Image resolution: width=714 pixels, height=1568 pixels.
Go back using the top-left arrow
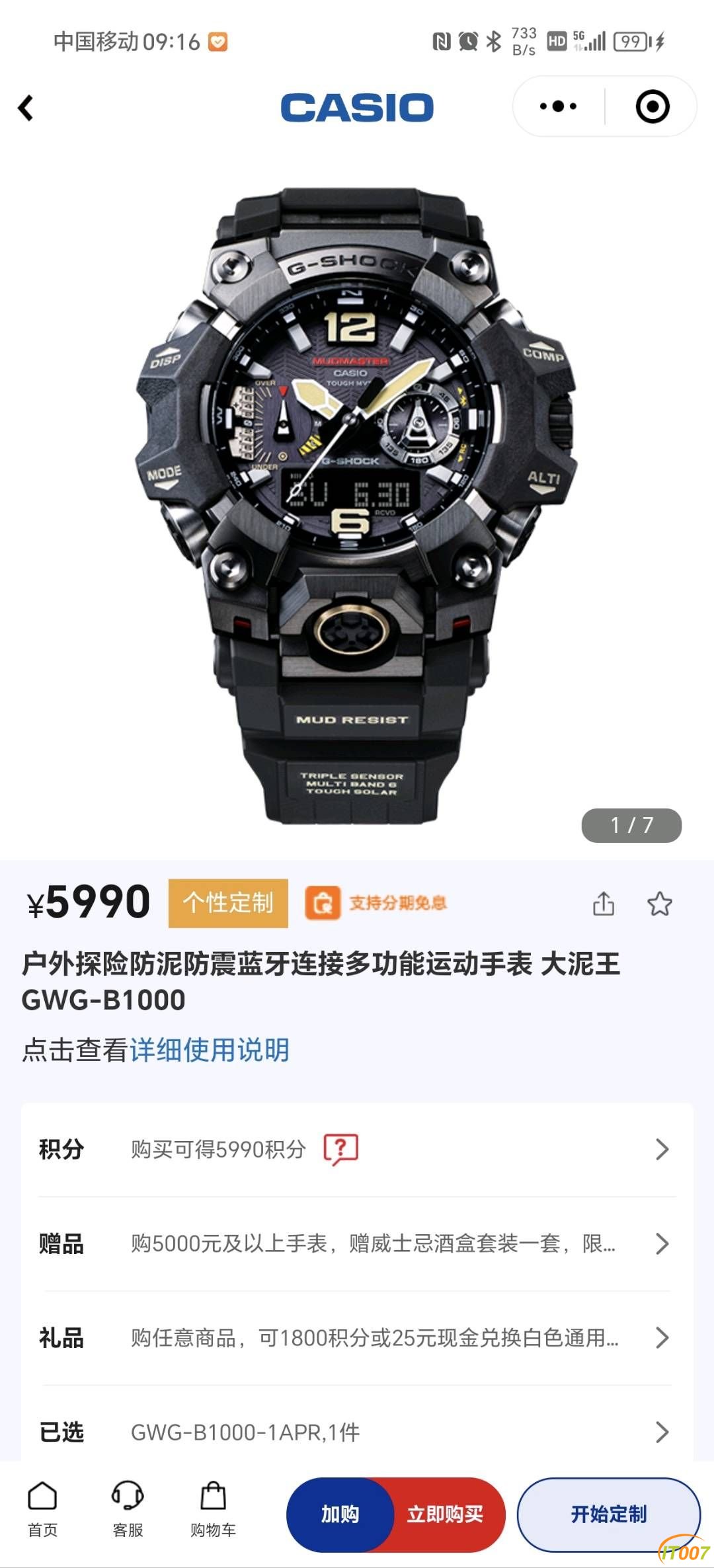pos(26,108)
